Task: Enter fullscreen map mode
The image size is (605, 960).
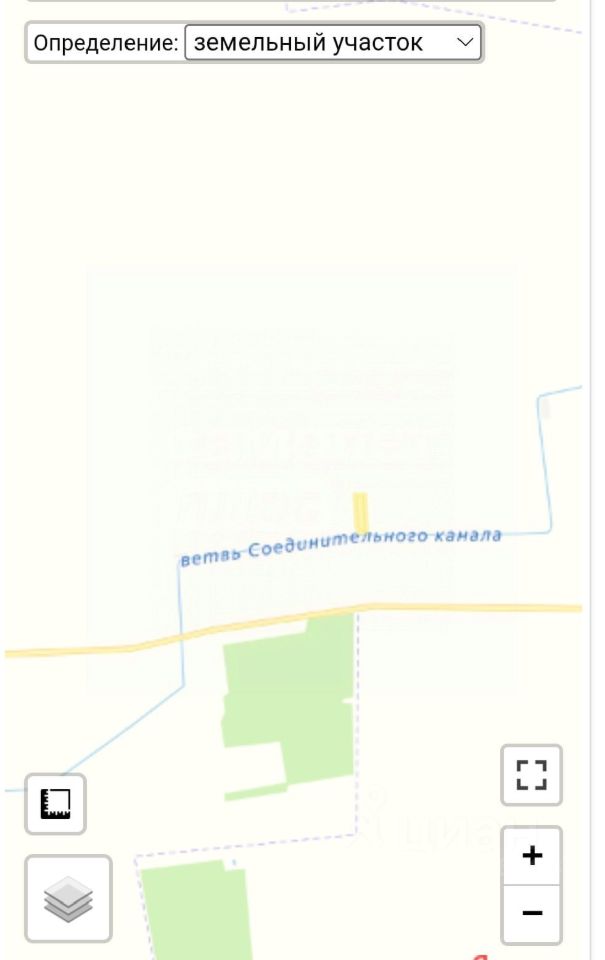Action: 531,775
